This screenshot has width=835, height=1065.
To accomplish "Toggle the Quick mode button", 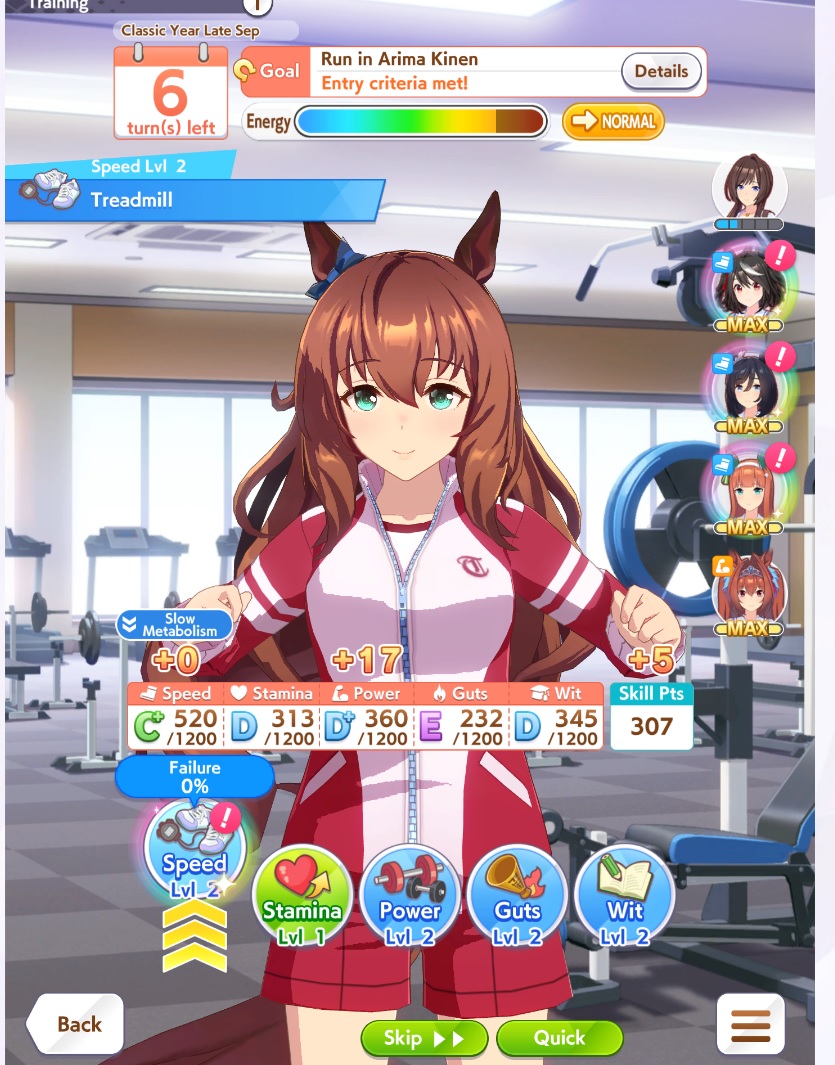I will coord(559,1038).
